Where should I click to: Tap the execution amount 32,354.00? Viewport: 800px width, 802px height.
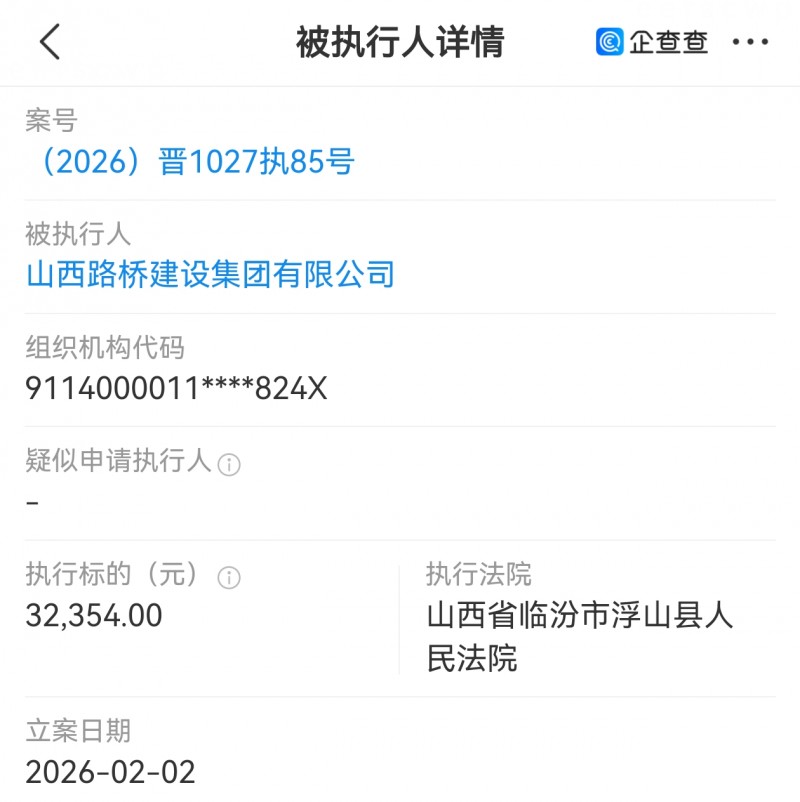click(x=94, y=617)
